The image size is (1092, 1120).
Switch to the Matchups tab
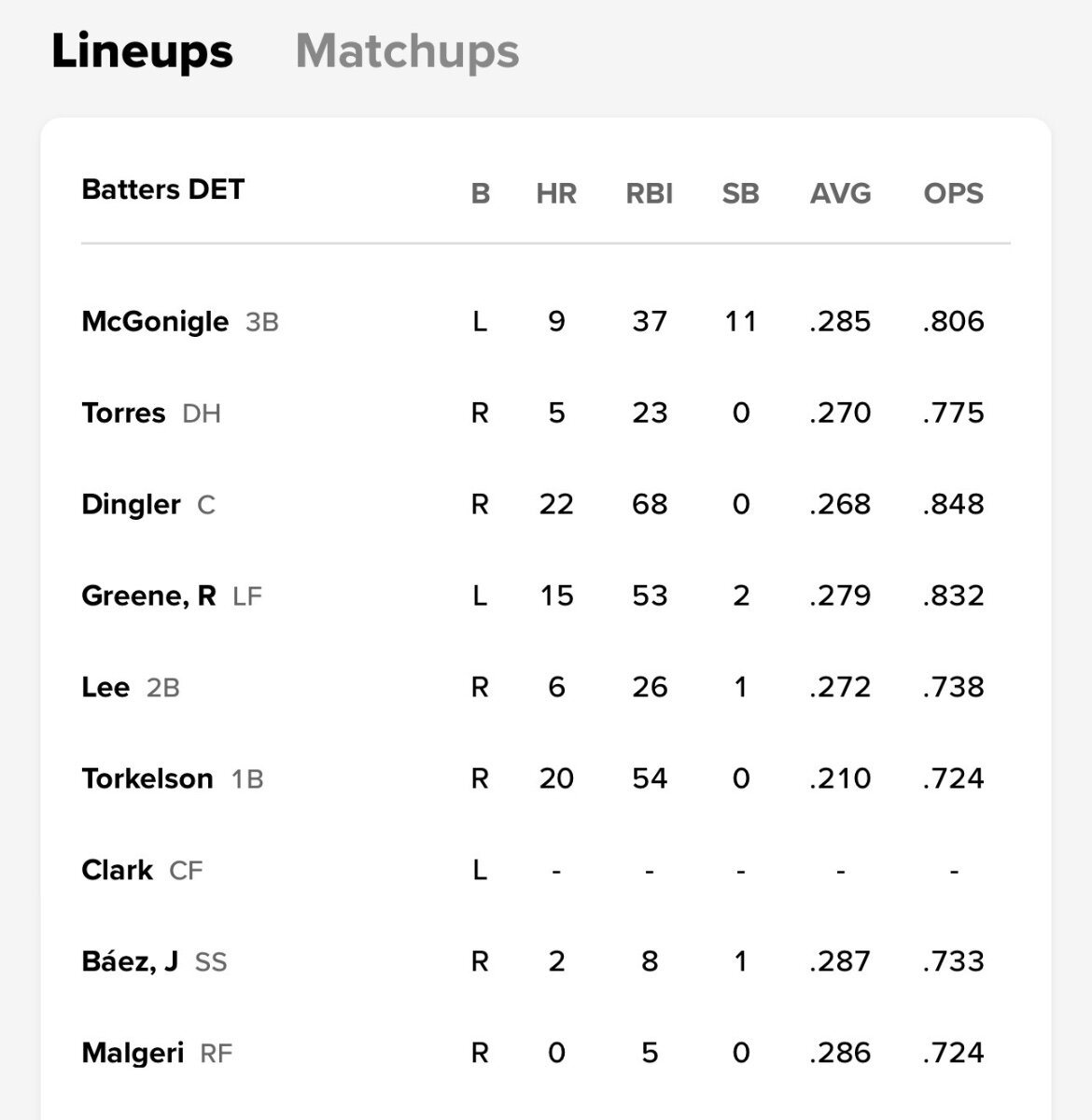click(407, 51)
